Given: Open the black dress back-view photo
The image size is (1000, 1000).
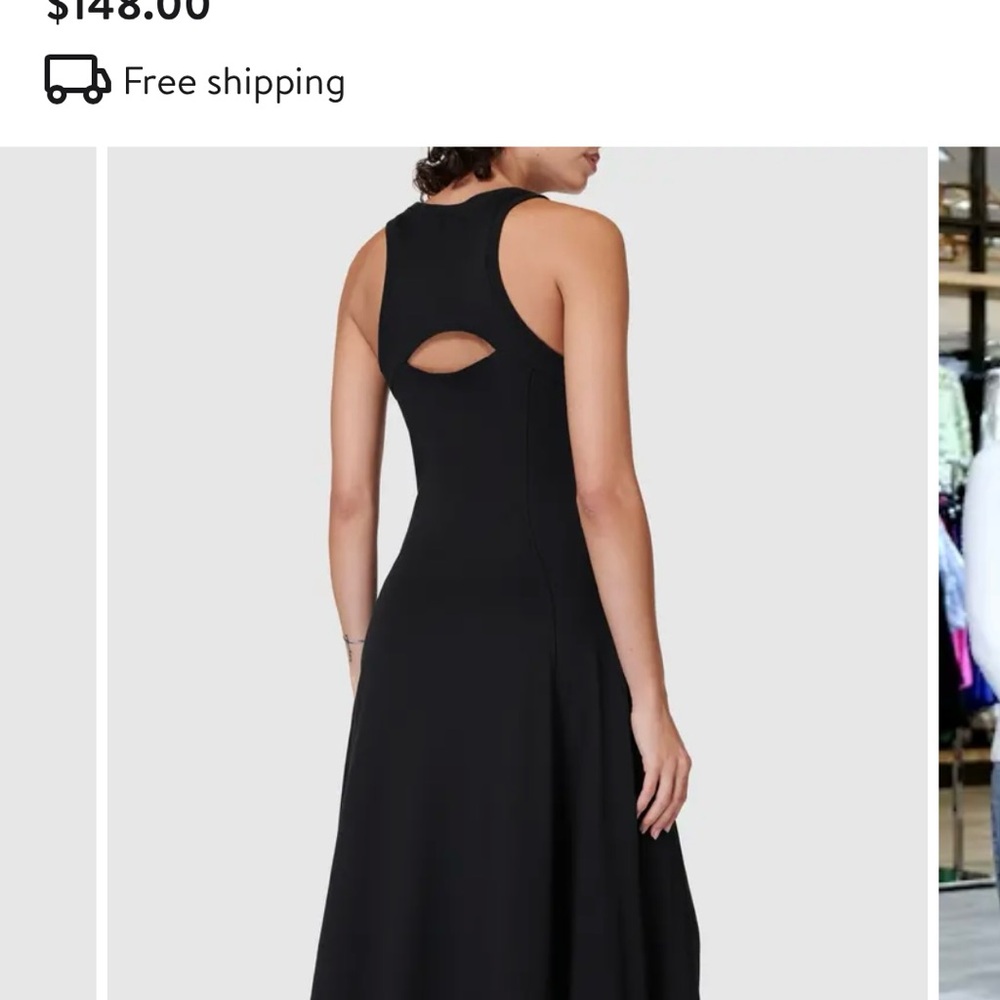Looking at the screenshot, I should pyautogui.click(x=517, y=572).
